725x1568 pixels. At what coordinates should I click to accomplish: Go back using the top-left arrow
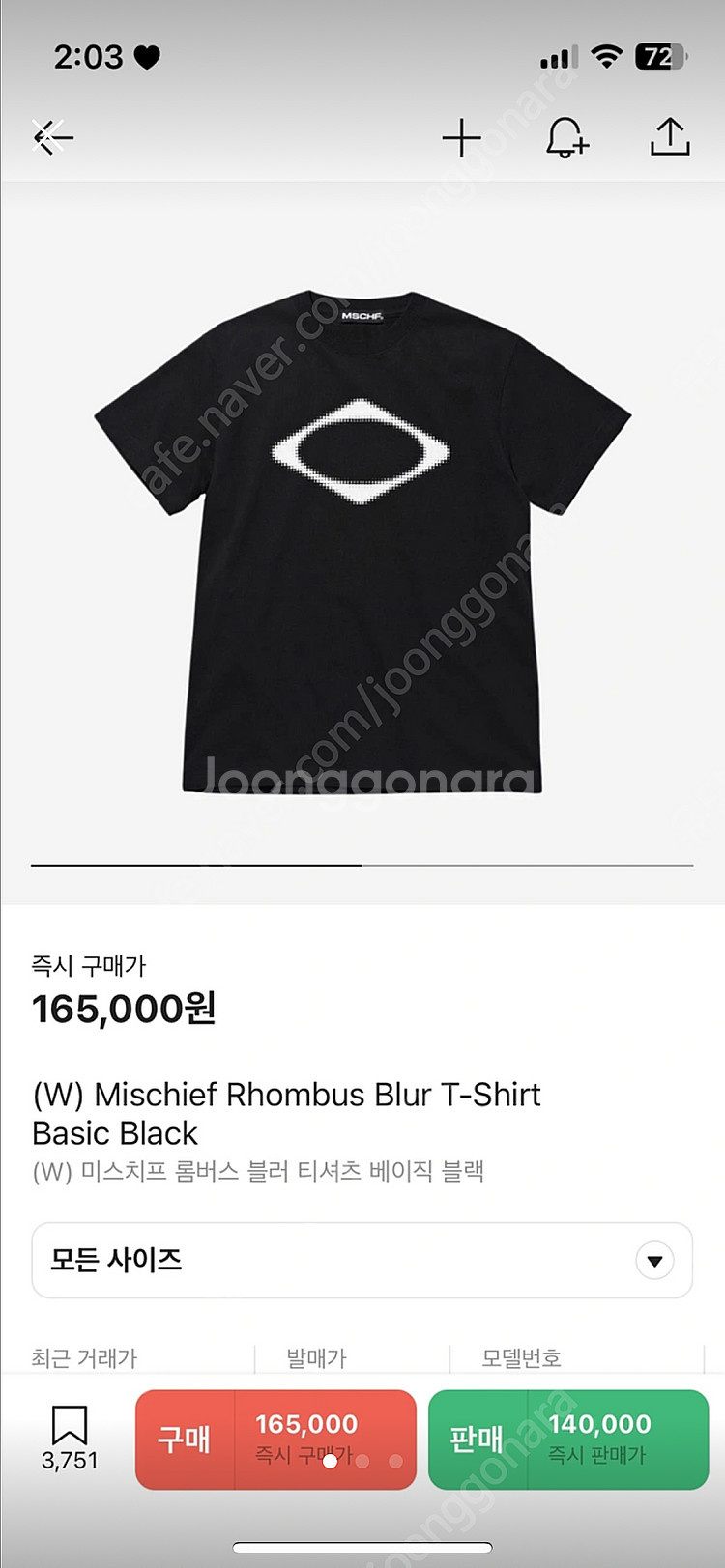[53, 138]
